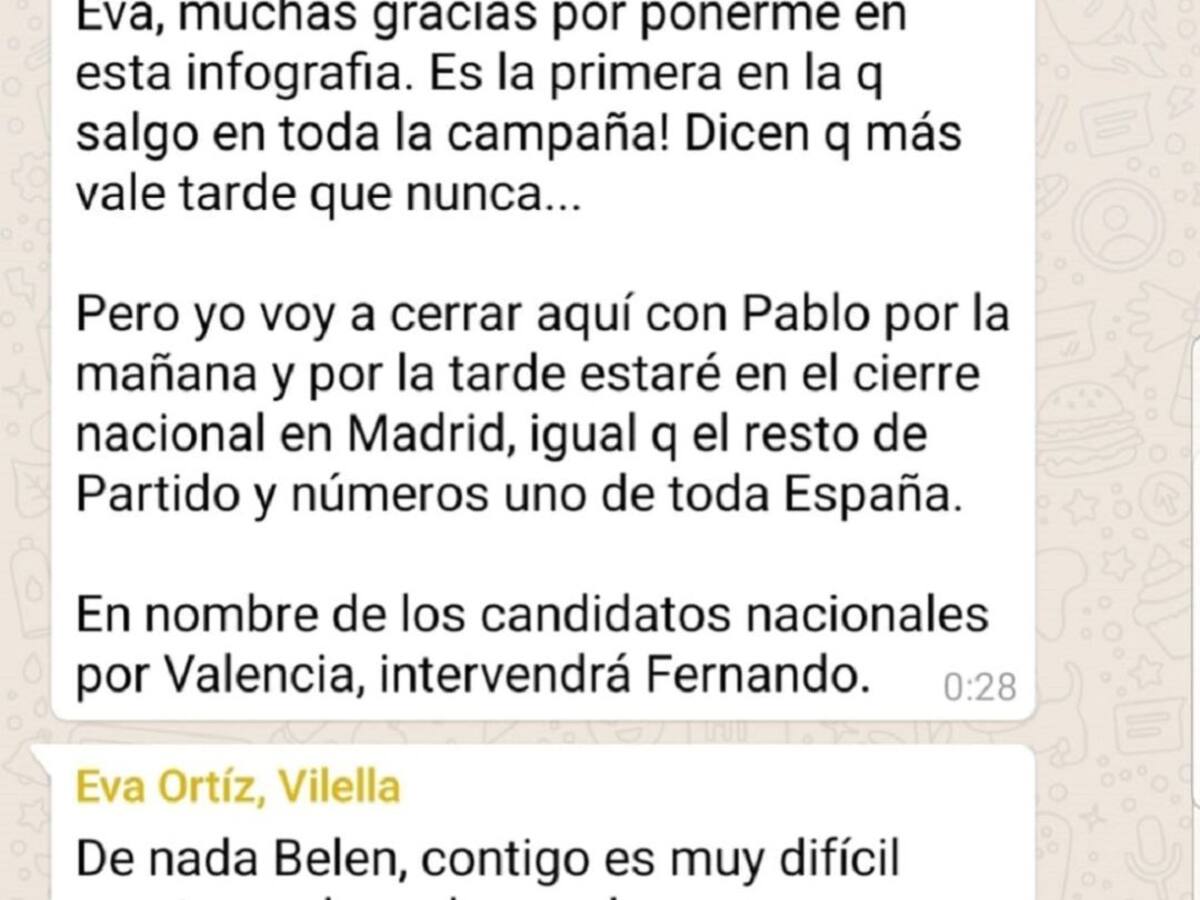Open sender name Eva Ortíz, Vilella
Viewport: 1200px width, 900px height.
(x=238, y=788)
